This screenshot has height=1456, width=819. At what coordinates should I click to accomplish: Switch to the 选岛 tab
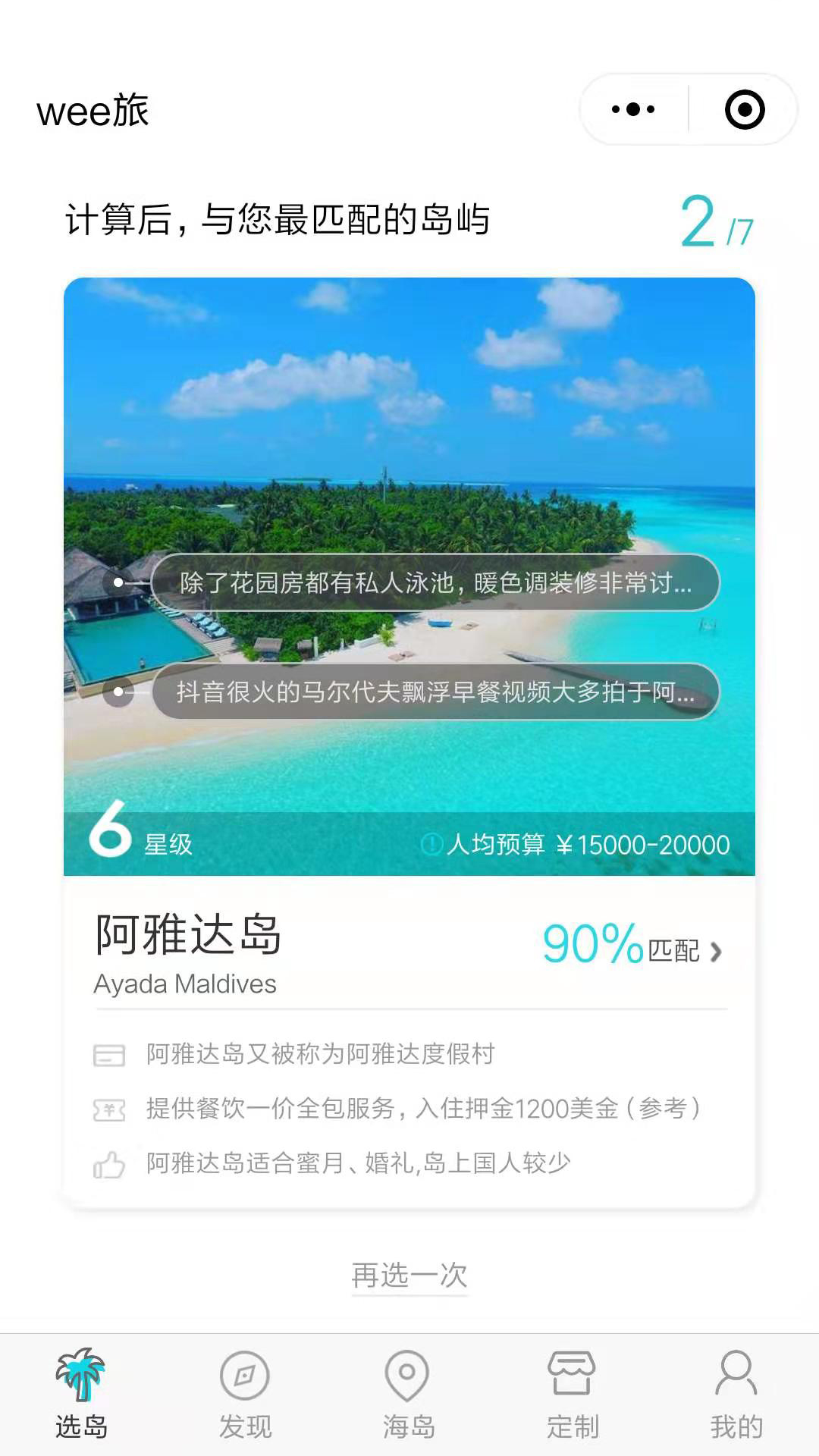click(x=81, y=1394)
